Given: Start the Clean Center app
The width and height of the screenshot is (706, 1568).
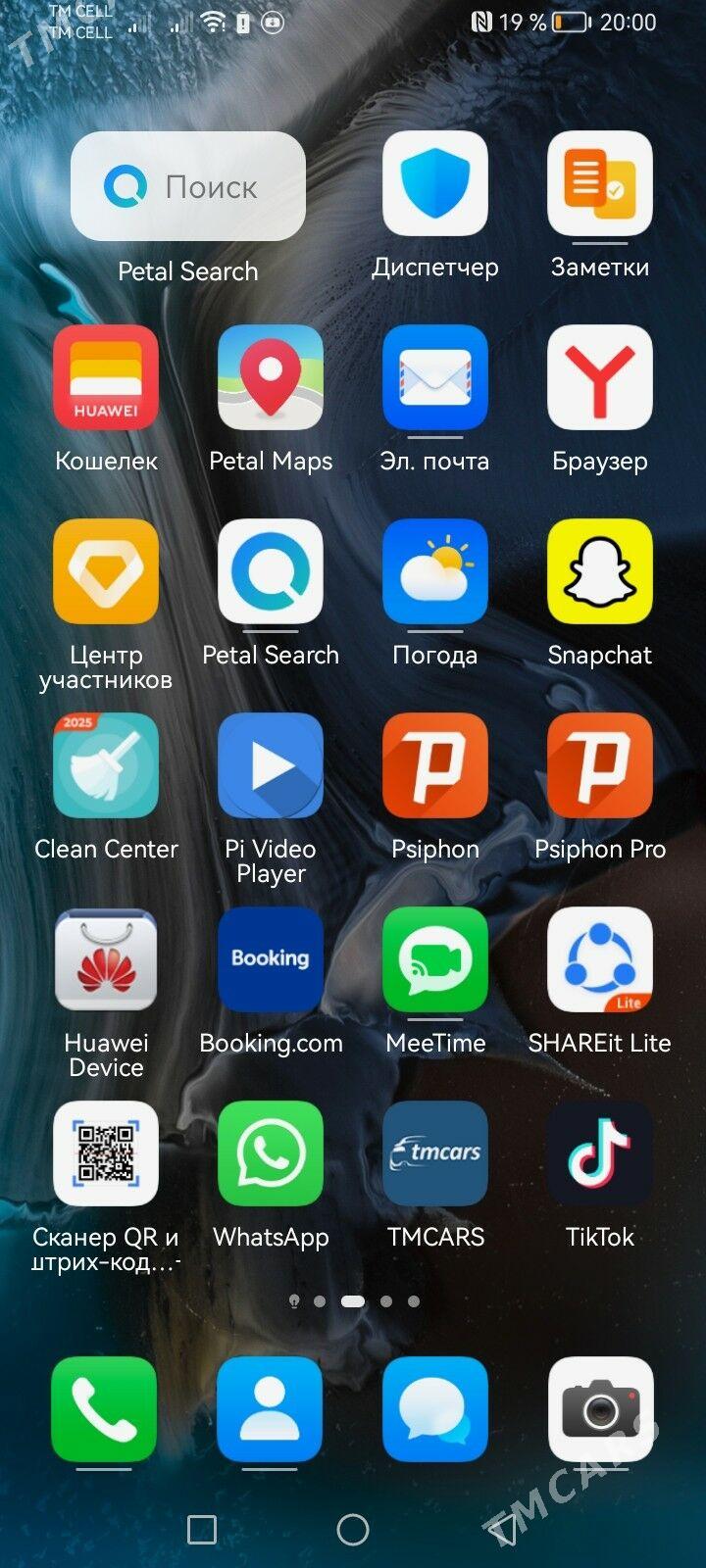Looking at the screenshot, I should click(x=106, y=765).
